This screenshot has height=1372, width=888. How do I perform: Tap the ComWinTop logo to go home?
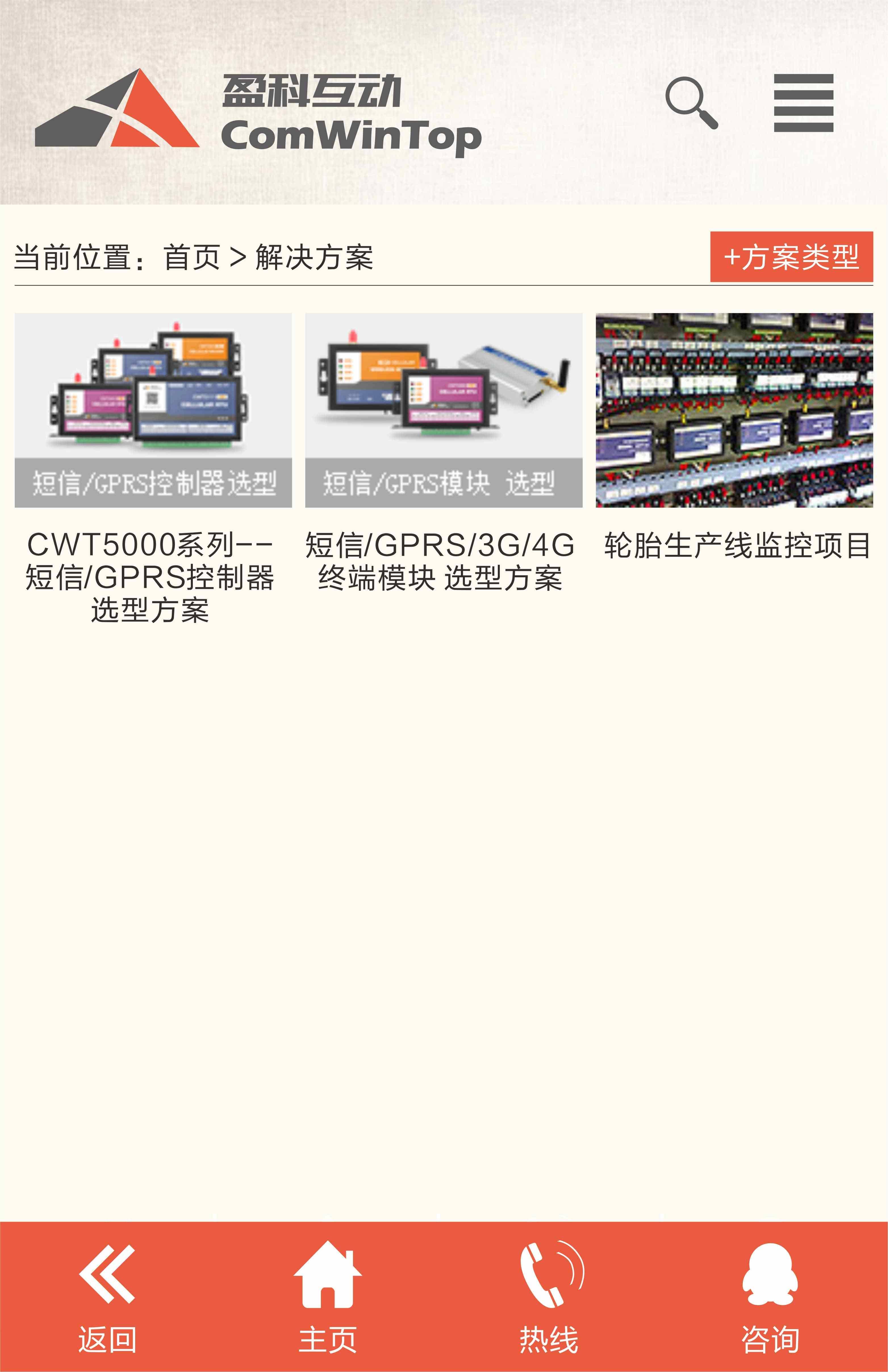258,110
